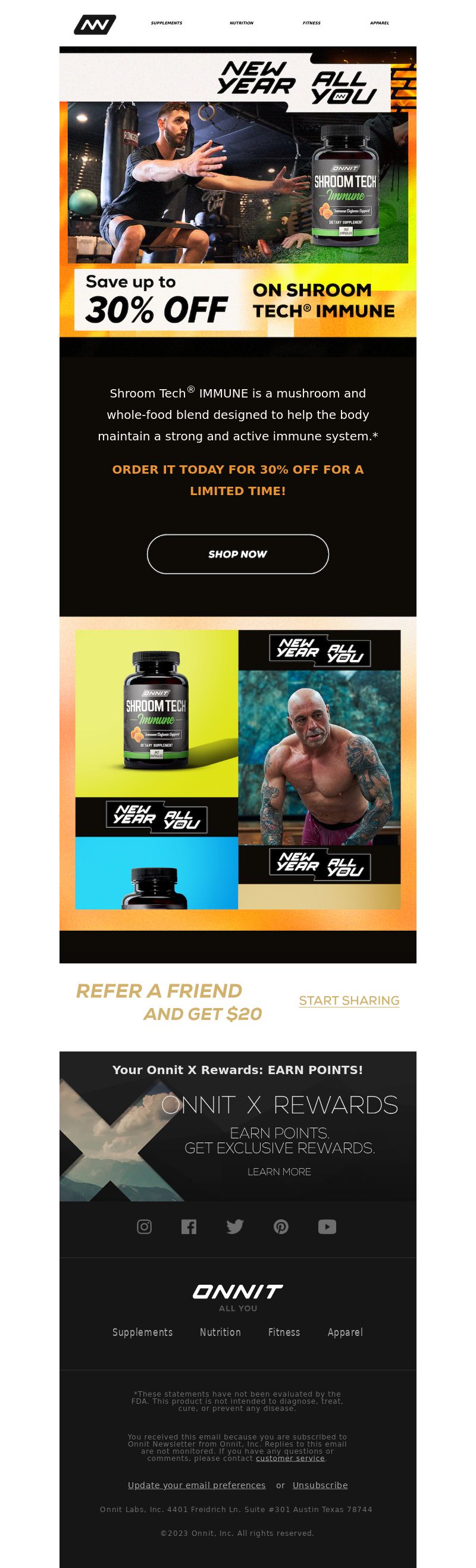Screen dimensions: 476x1568
Task: Tap the Start Sharing link
Action: click(349, 1001)
